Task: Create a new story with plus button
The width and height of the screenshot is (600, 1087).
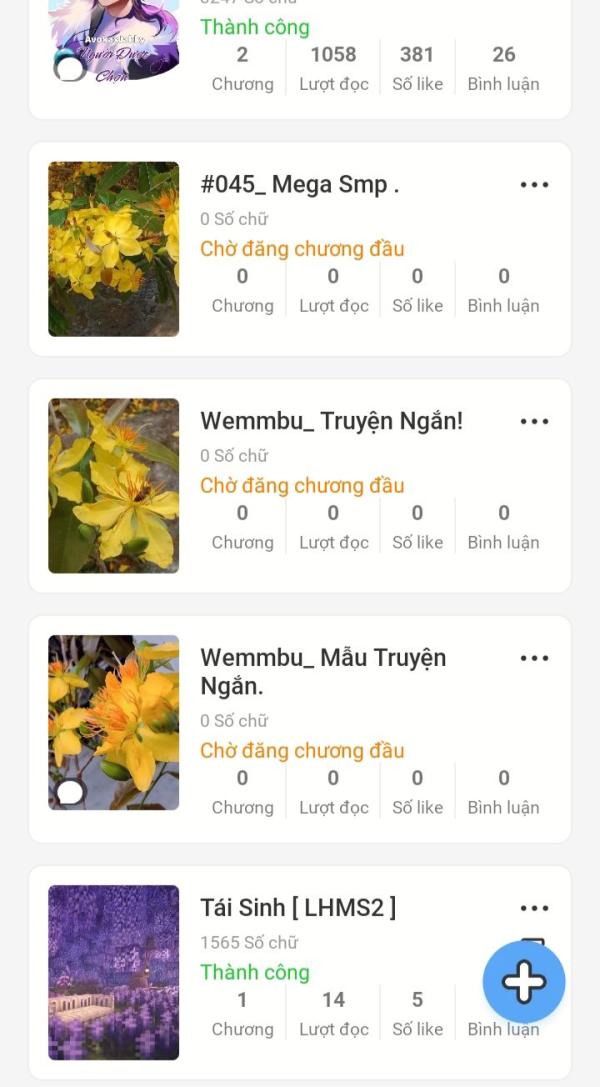Action: click(524, 982)
